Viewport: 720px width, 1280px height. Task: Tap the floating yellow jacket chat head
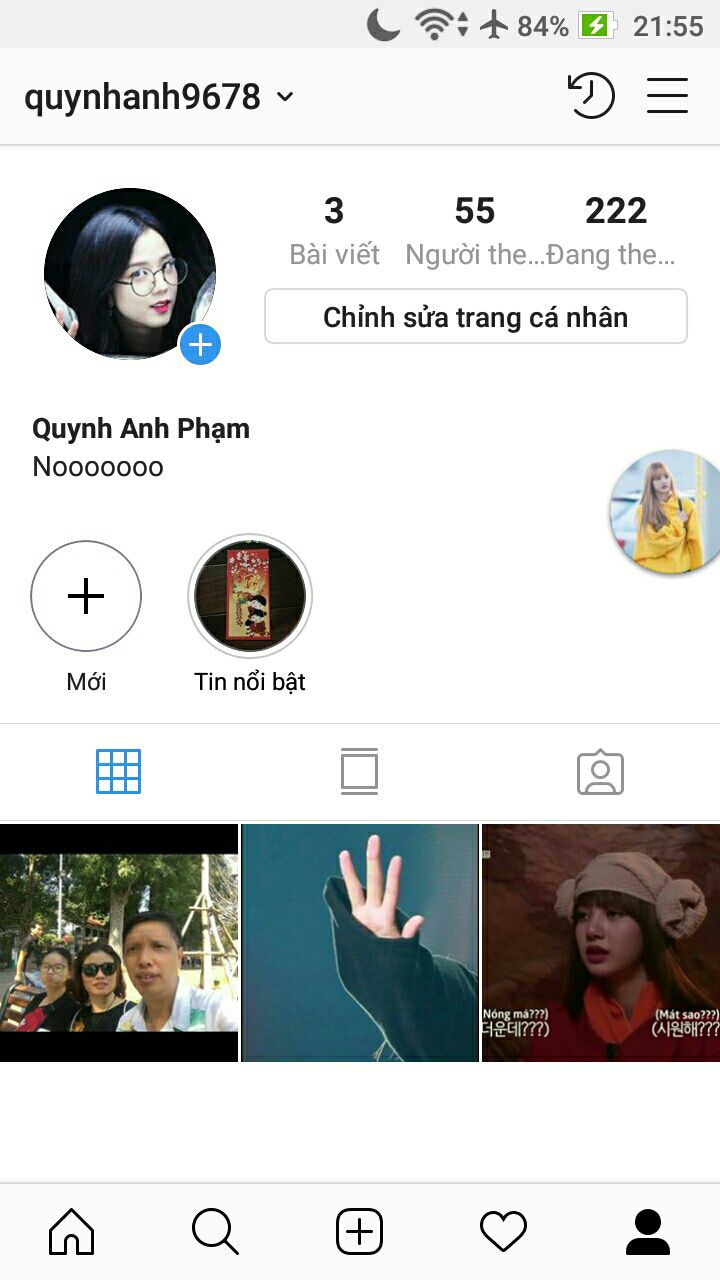[x=664, y=512]
